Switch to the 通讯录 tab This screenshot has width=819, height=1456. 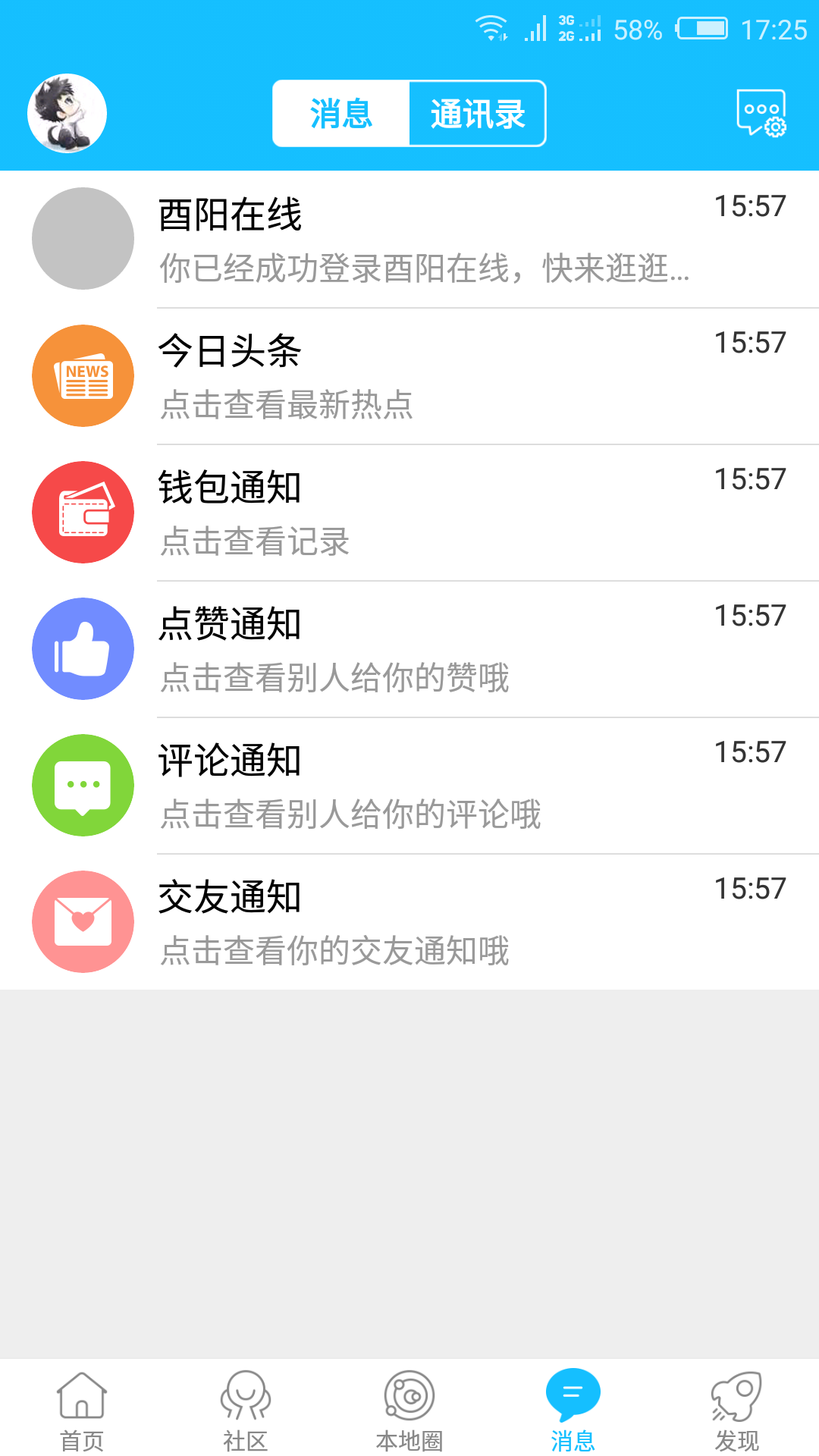[x=478, y=112]
